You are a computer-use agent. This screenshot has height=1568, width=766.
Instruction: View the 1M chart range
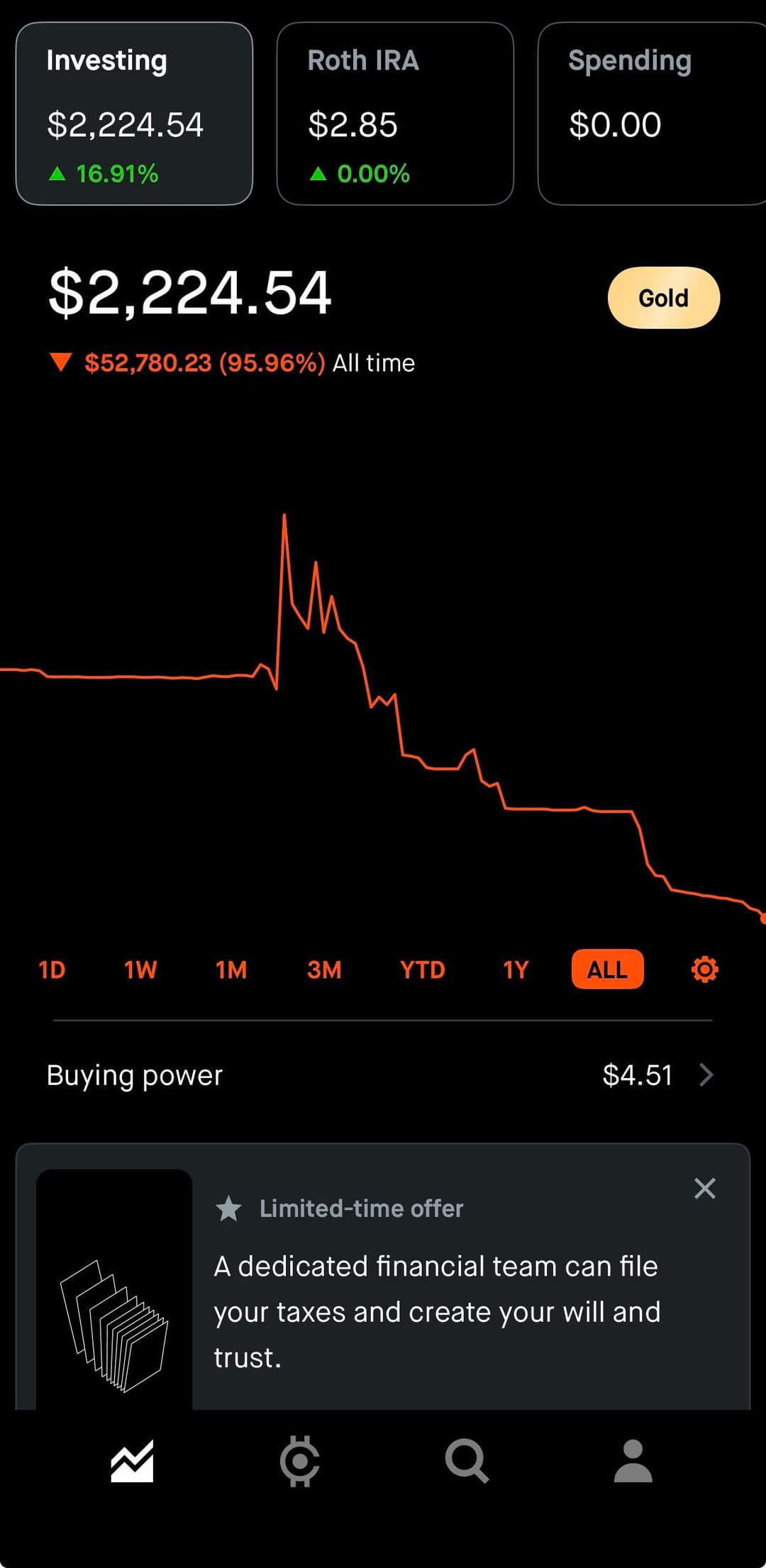coord(231,969)
